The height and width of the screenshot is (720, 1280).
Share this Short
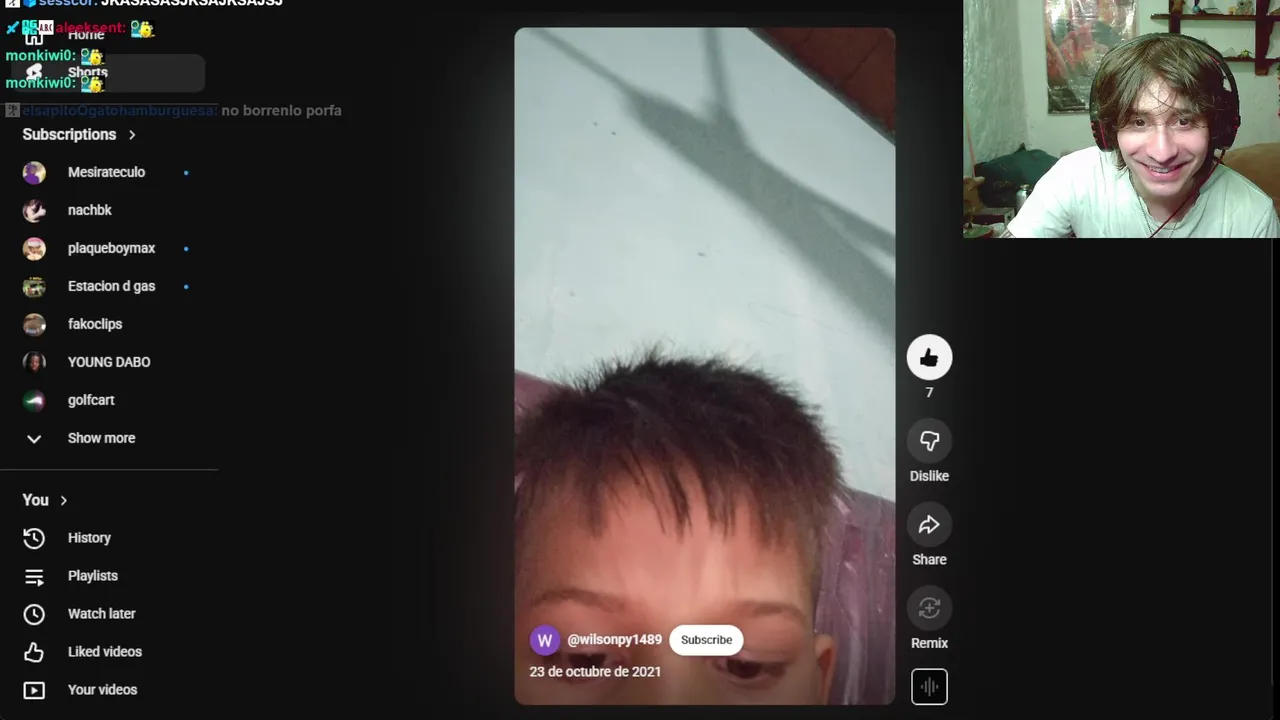pyautogui.click(x=929, y=524)
